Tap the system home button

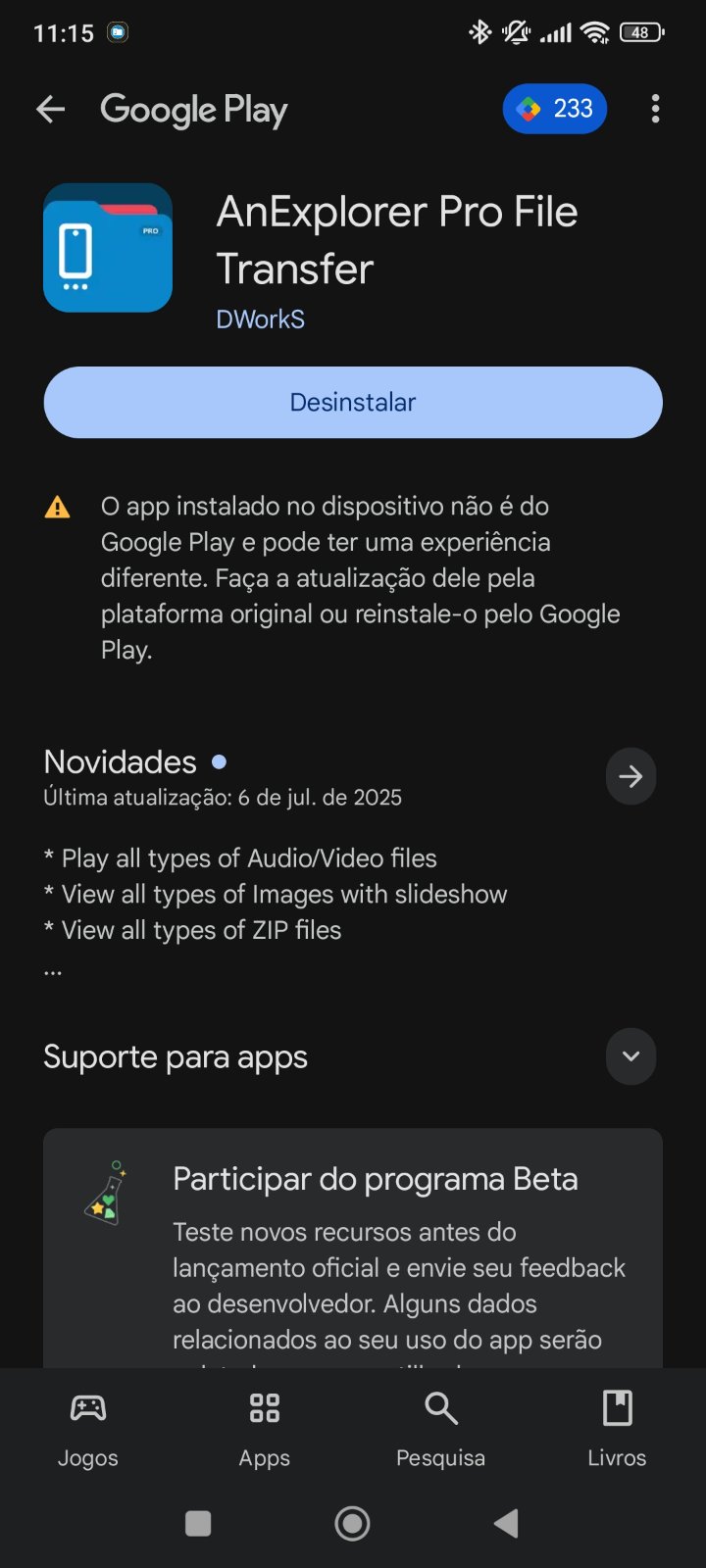(x=352, y=1524)
